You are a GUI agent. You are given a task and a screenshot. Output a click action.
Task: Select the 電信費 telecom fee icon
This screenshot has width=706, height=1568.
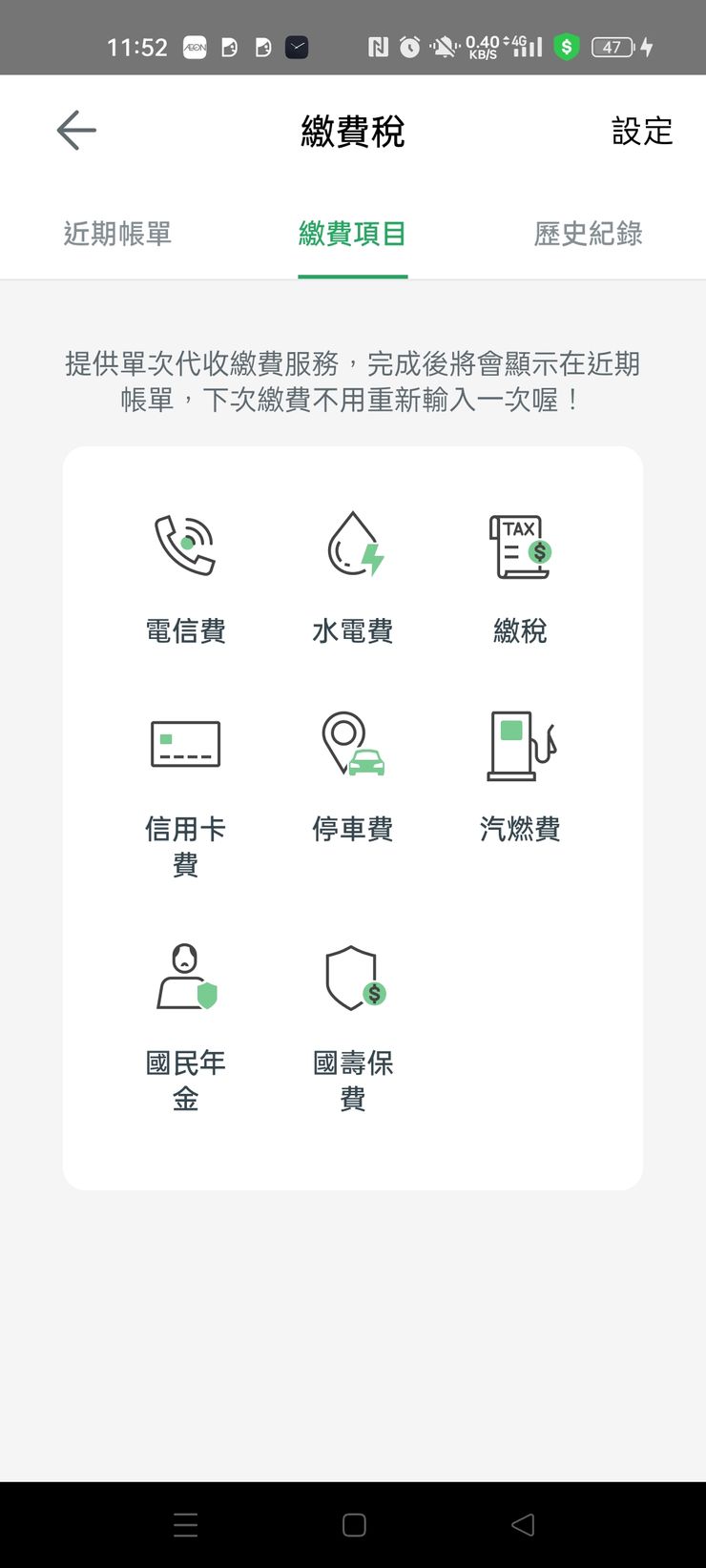pyautogui.click(x=186, y=546)
